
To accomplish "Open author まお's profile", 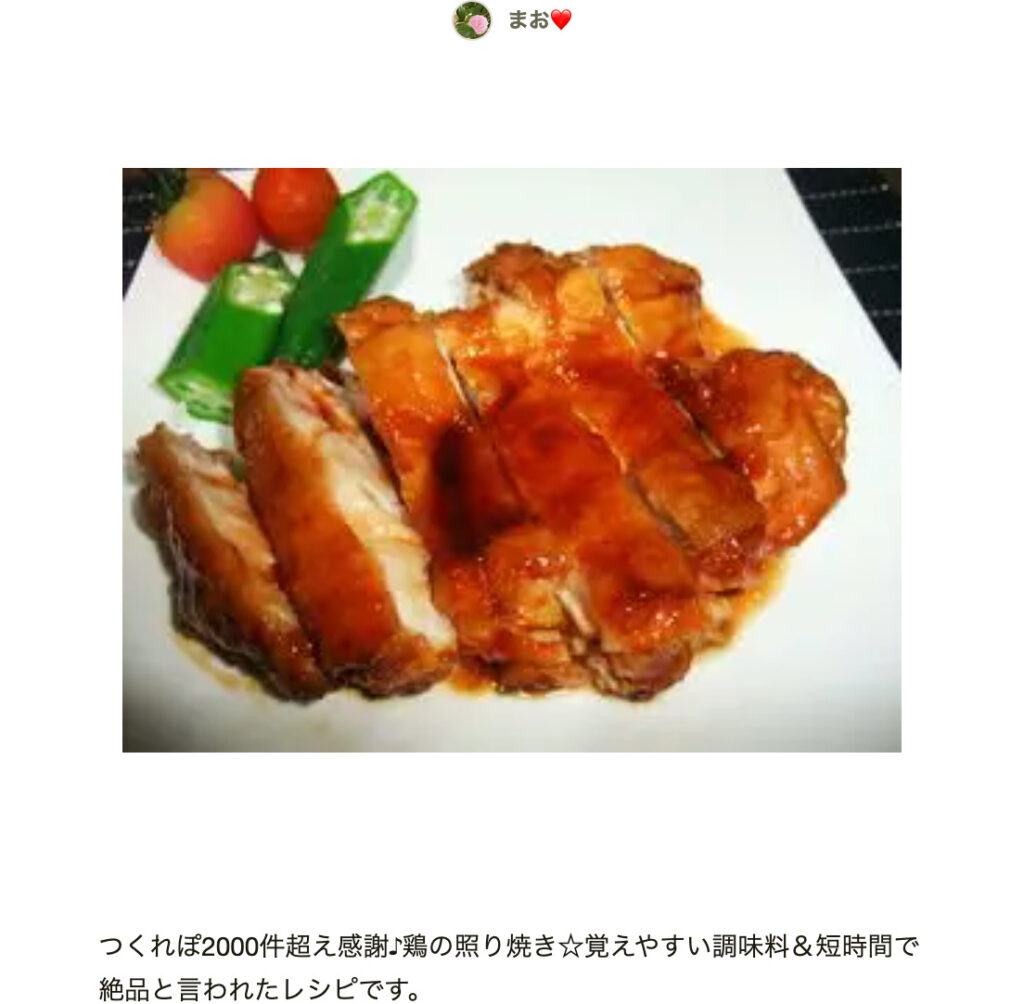I will click(x=527, y=20).
